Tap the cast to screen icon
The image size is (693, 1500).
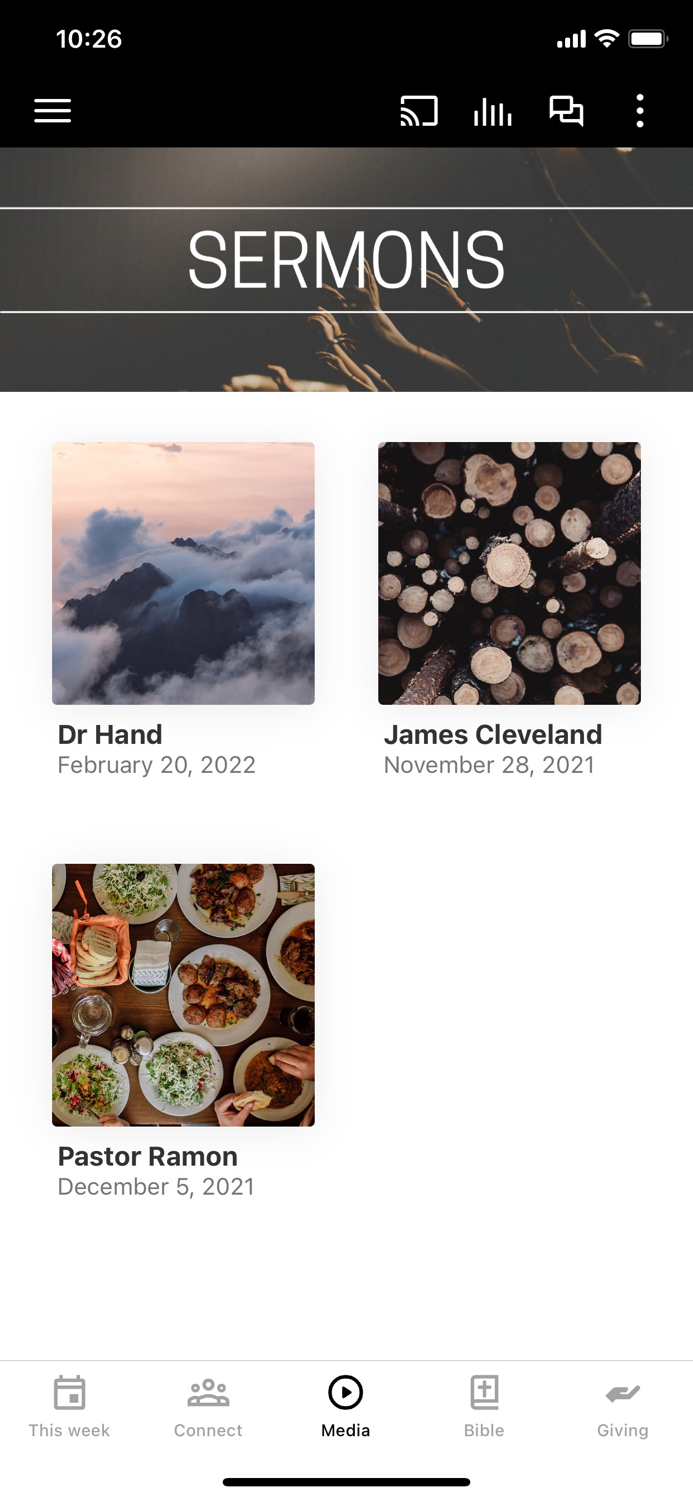(x=419, y=111)
